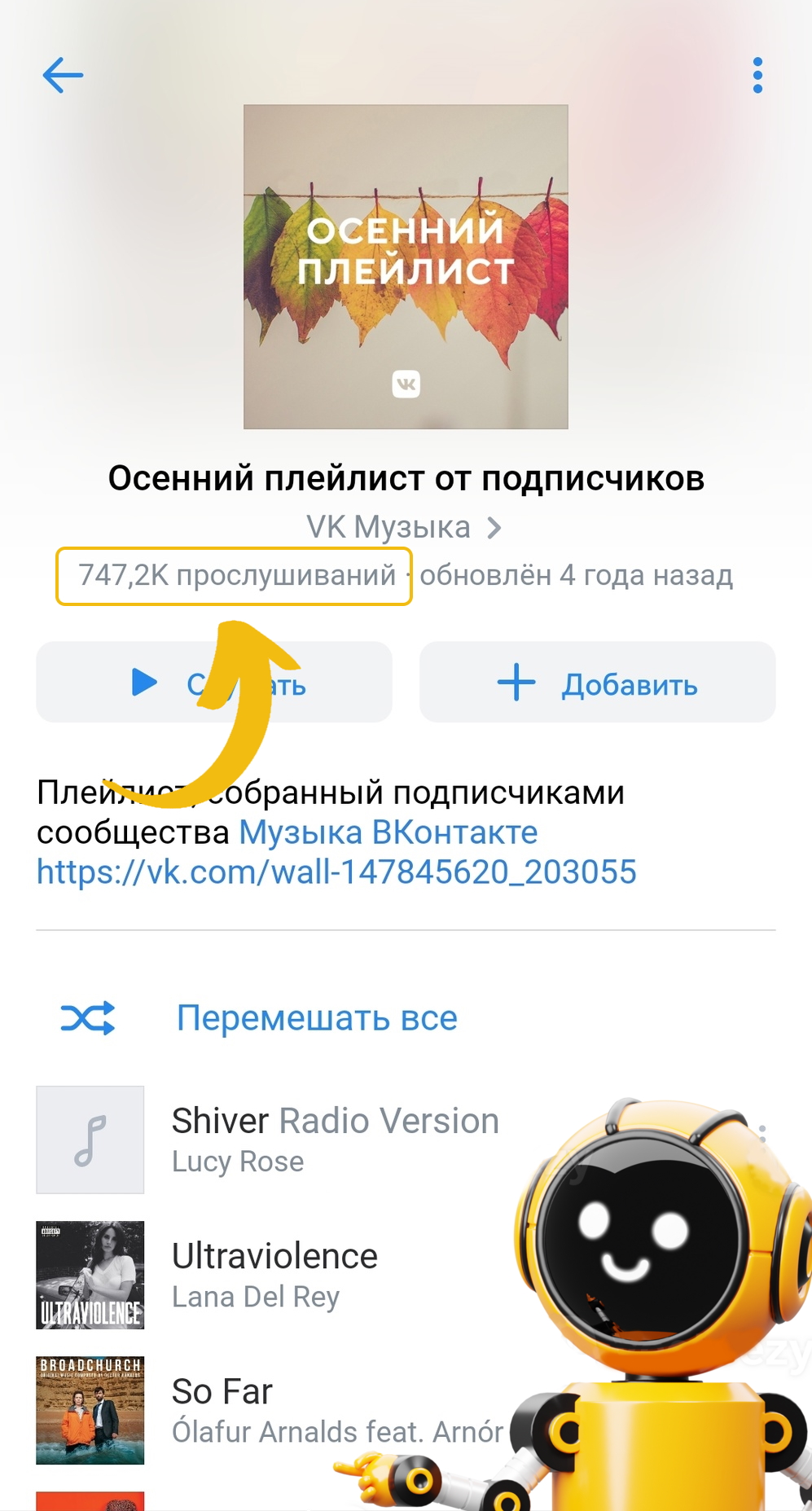812x1511 pixels.
Task: Go back using the arrow icon
Action: click(x=63, y=76)
